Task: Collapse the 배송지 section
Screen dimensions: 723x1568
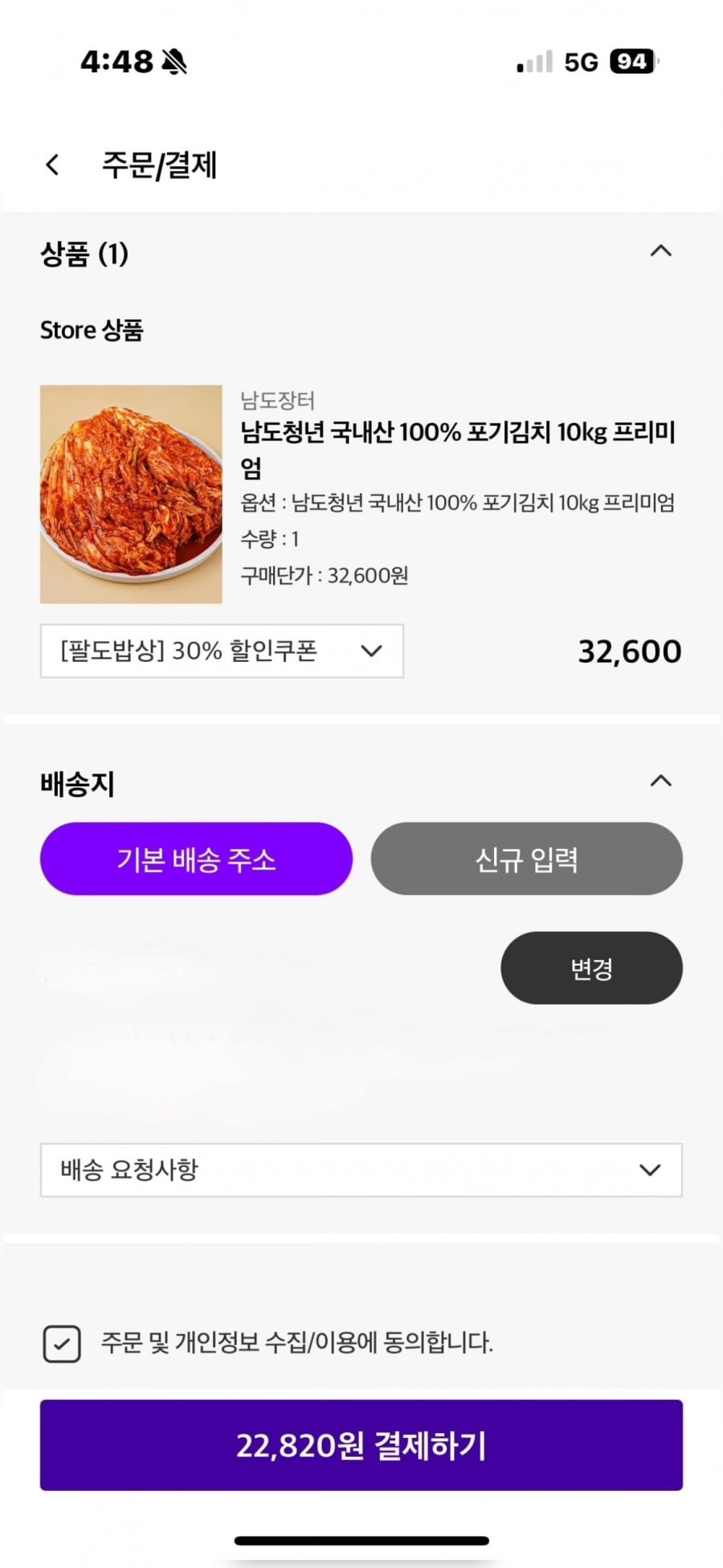Action: (660, 781)
